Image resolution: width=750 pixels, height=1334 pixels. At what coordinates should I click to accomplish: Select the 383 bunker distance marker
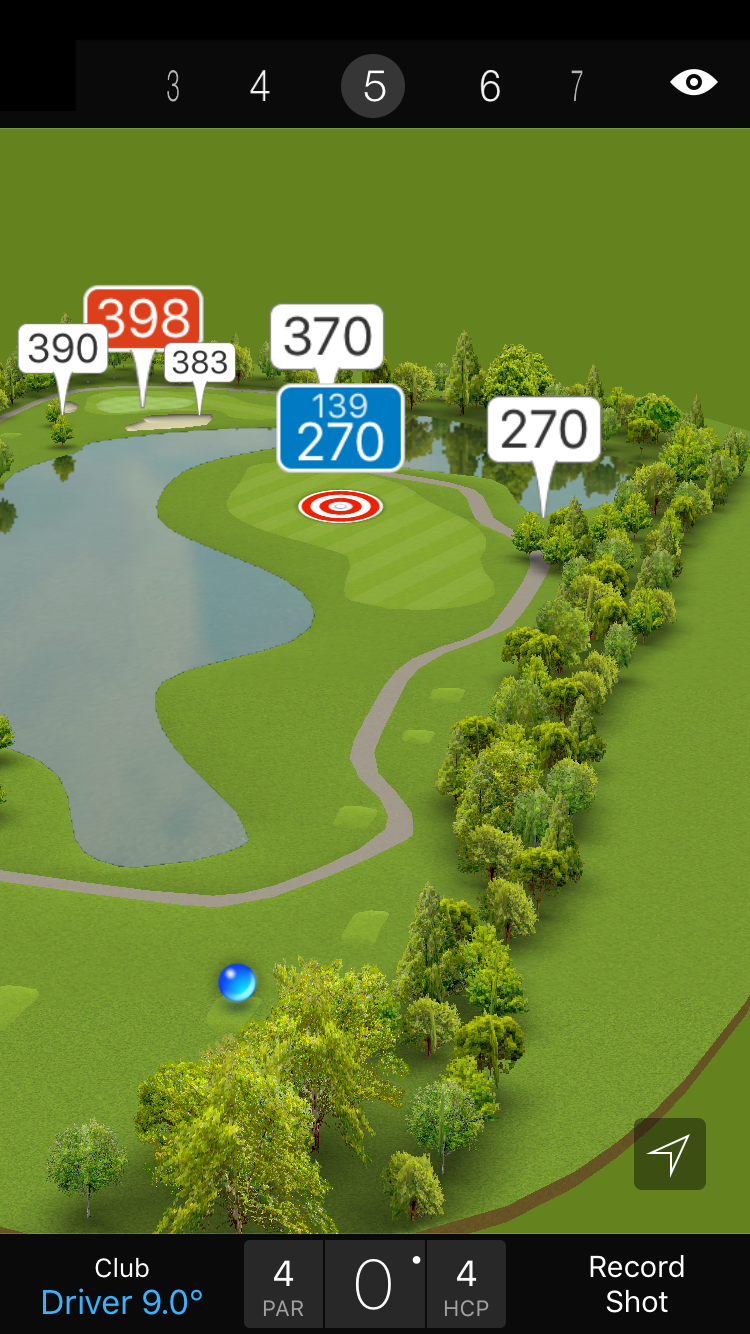pyautogui.click(x=200, y=362)
